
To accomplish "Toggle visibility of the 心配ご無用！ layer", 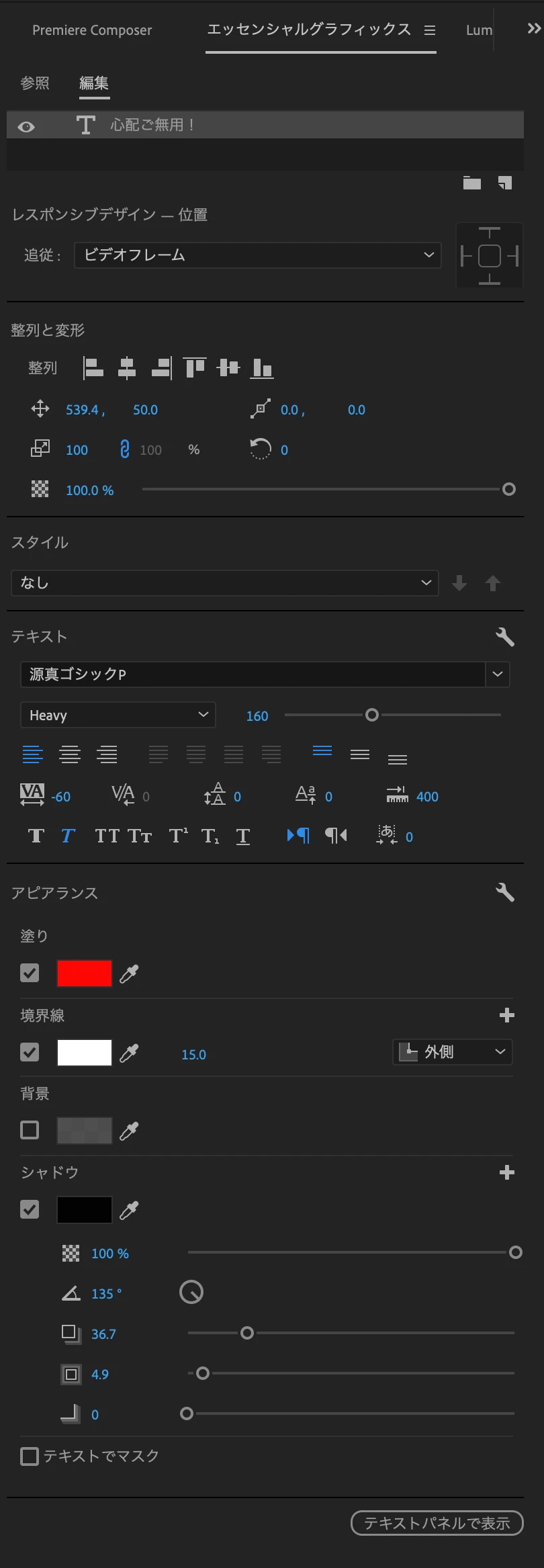I will [26, 126].
